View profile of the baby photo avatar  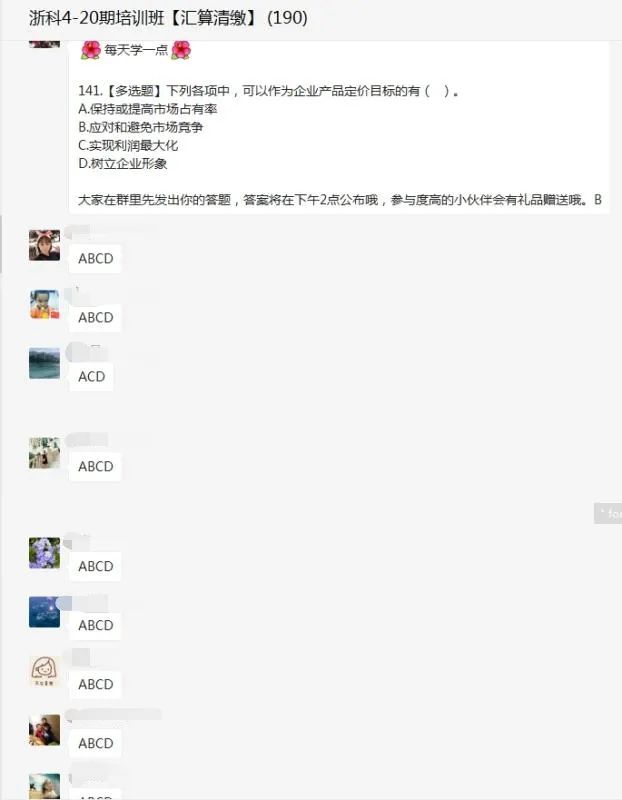(44, 304)
